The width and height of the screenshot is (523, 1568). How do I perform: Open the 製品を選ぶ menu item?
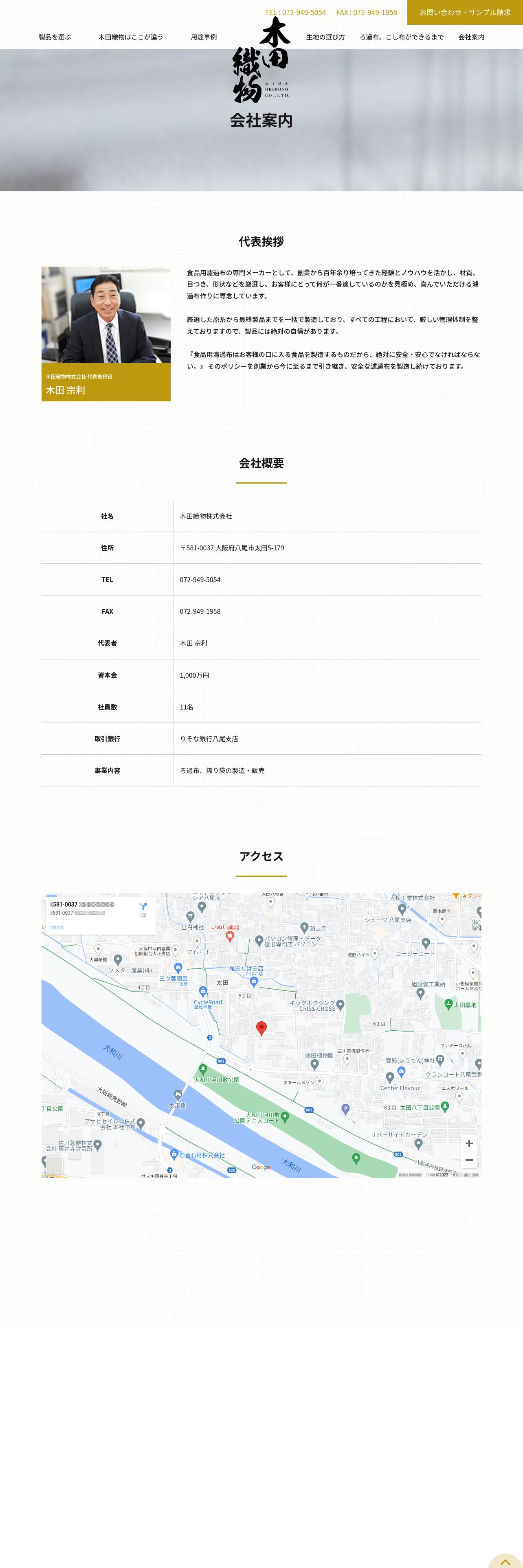coord(55,37)
